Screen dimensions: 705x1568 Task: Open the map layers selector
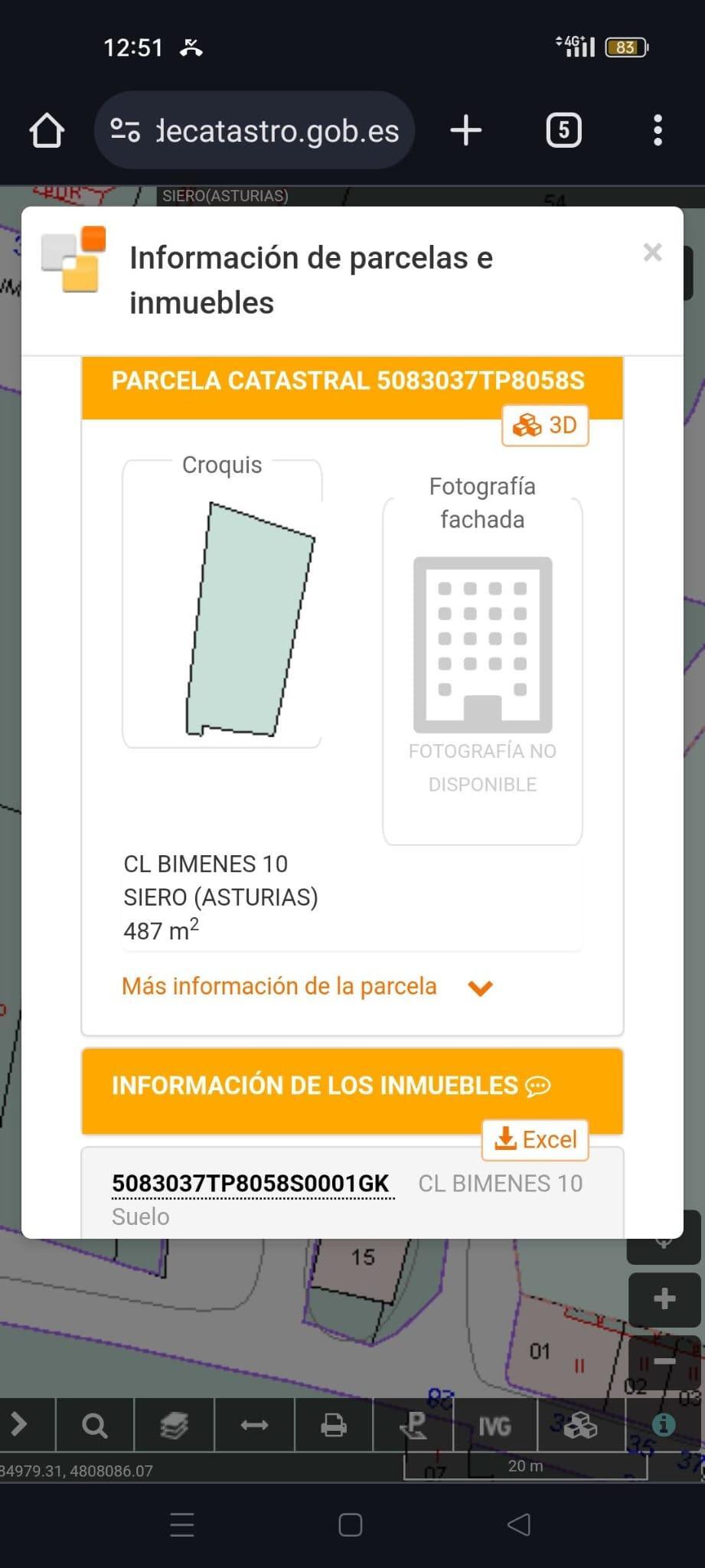174,1425
